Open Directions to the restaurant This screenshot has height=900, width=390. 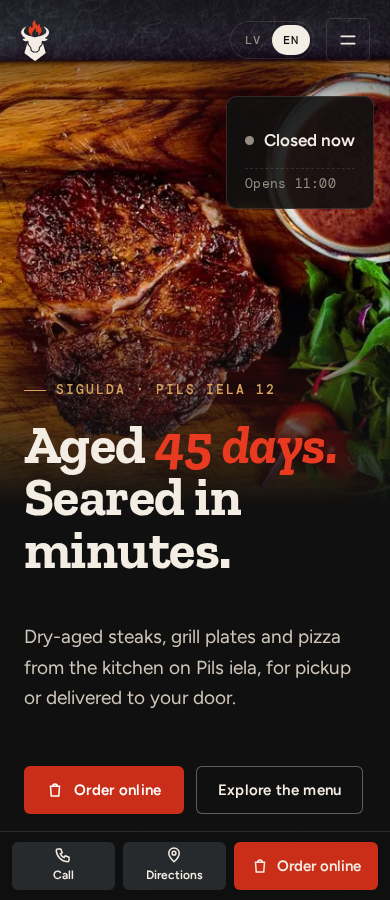174,866
